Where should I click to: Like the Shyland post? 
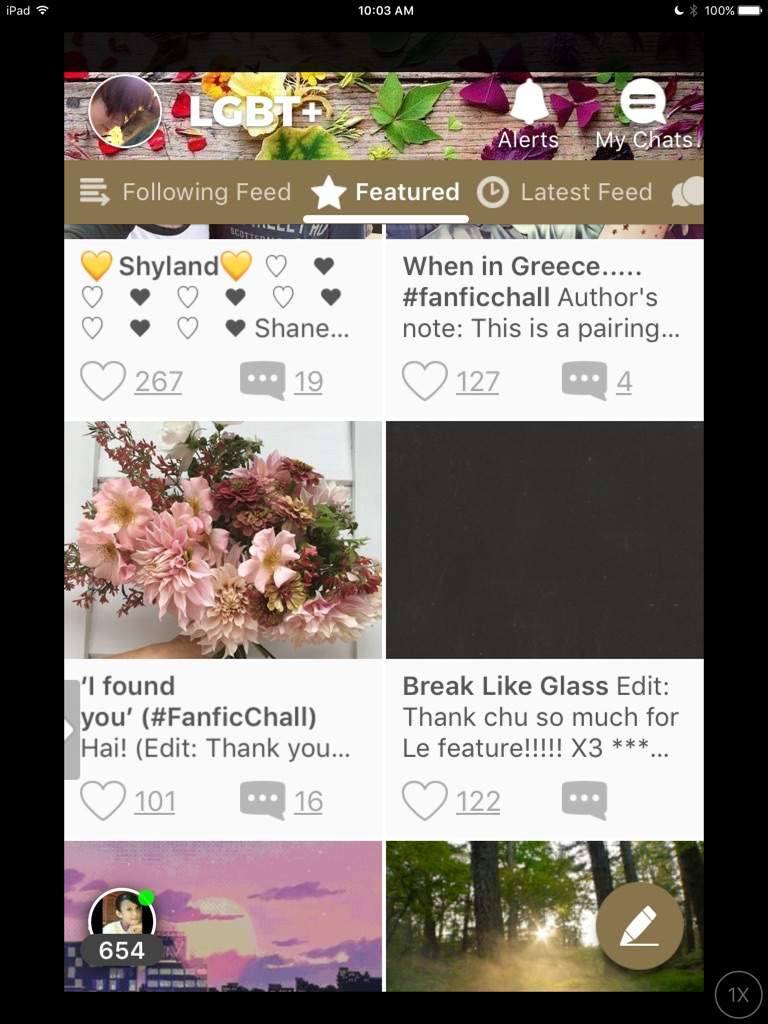(x=102, y=381)
